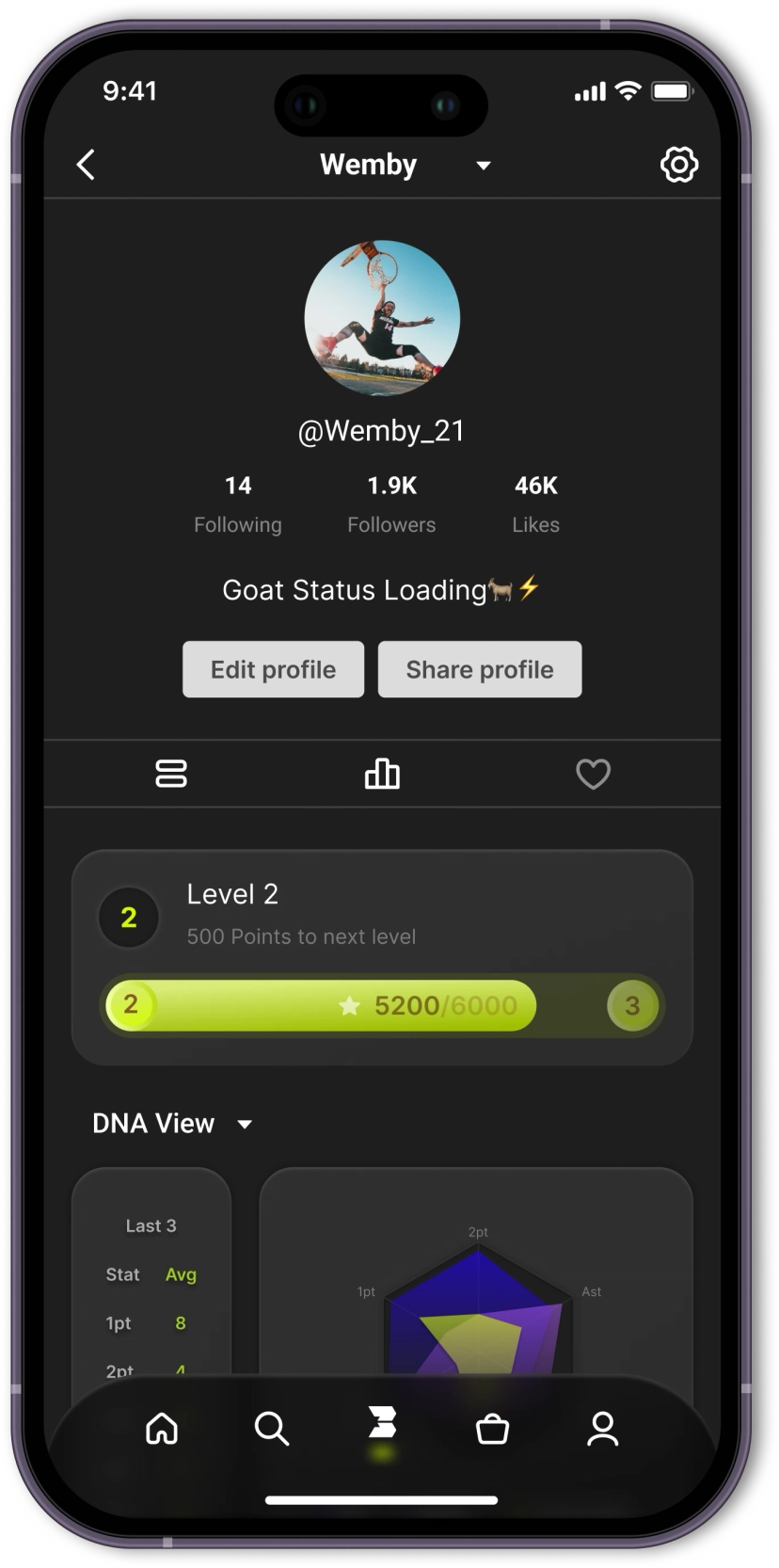Select the center logo tab
The width and height of the screenshot is (779, 1568).
(x=382, y=1425)
